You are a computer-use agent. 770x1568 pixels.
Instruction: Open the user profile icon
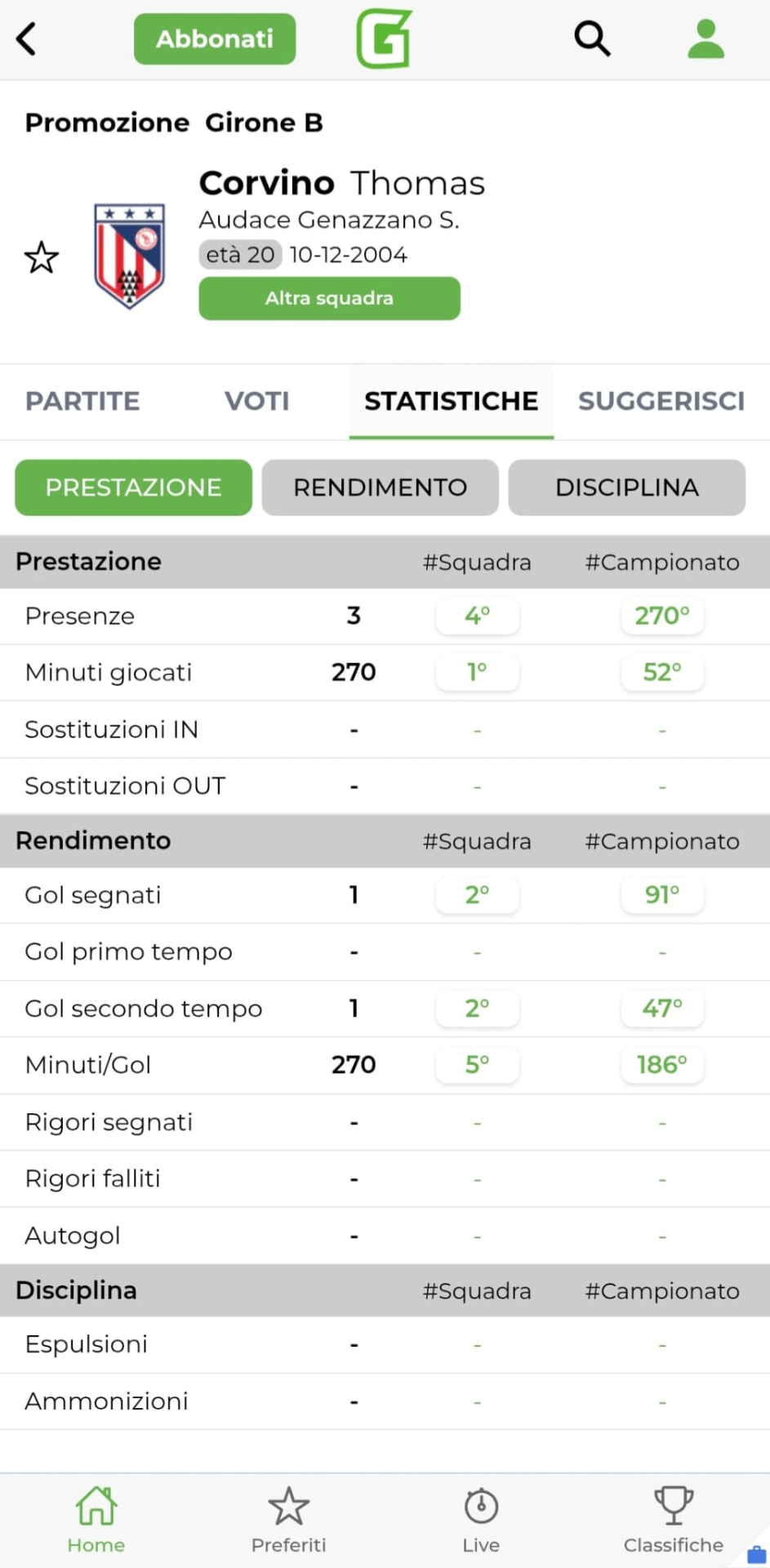tap(705, 38)
